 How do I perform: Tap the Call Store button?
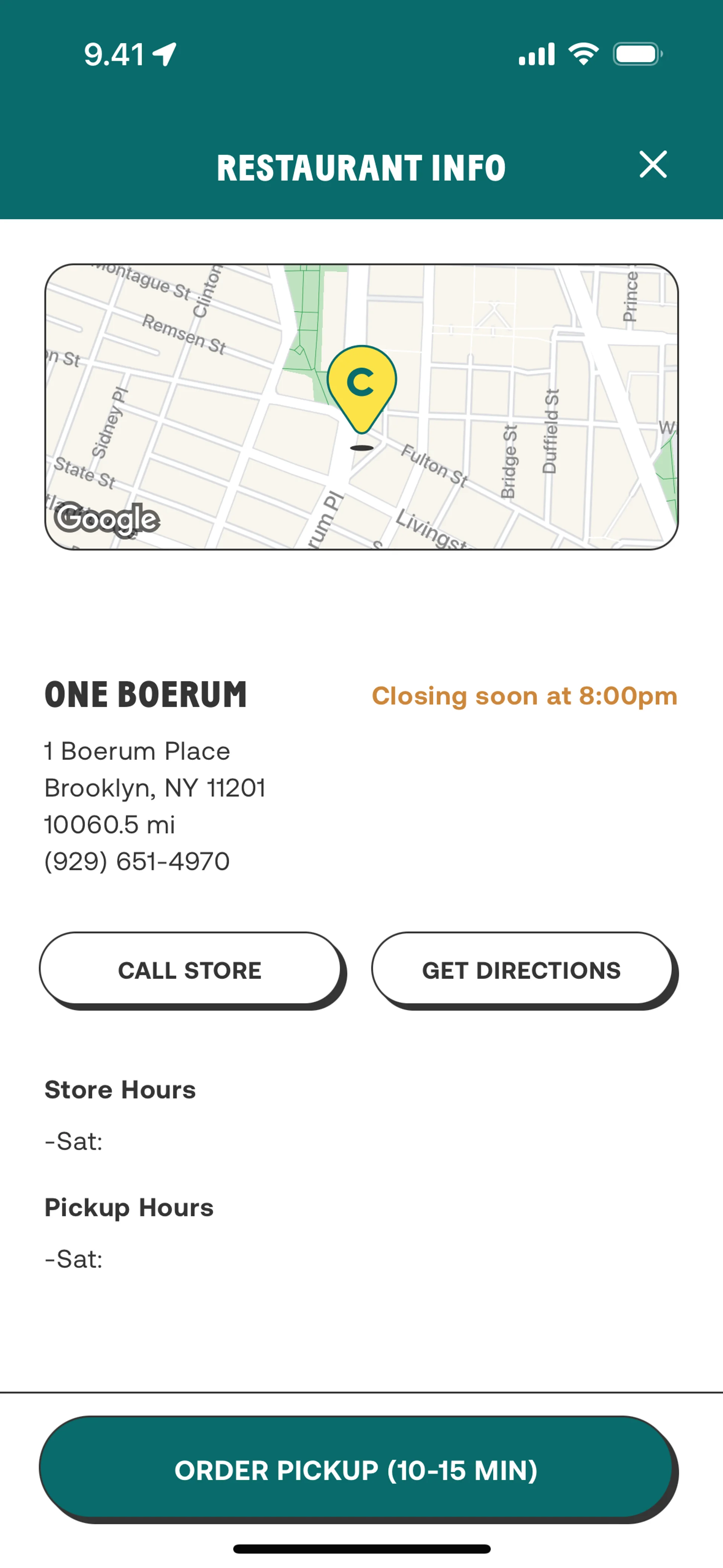click(x=191, y=970)
